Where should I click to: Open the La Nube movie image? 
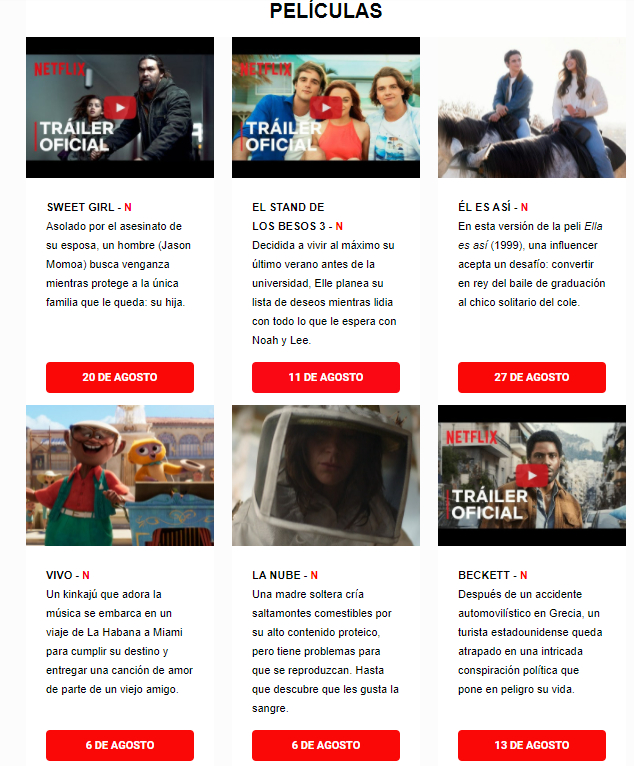[325, 476]
